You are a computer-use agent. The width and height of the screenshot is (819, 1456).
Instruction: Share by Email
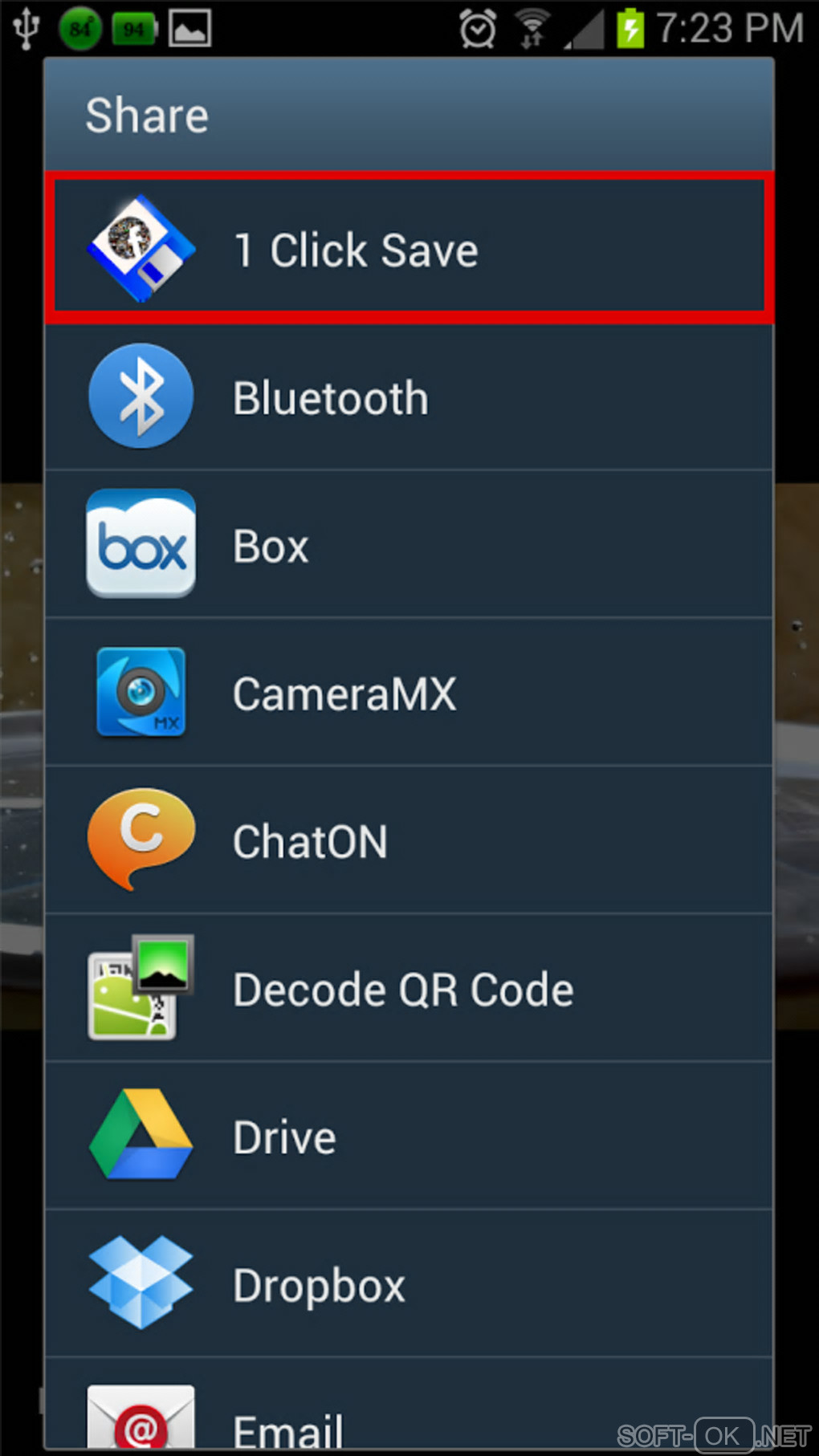(408, 1421)
